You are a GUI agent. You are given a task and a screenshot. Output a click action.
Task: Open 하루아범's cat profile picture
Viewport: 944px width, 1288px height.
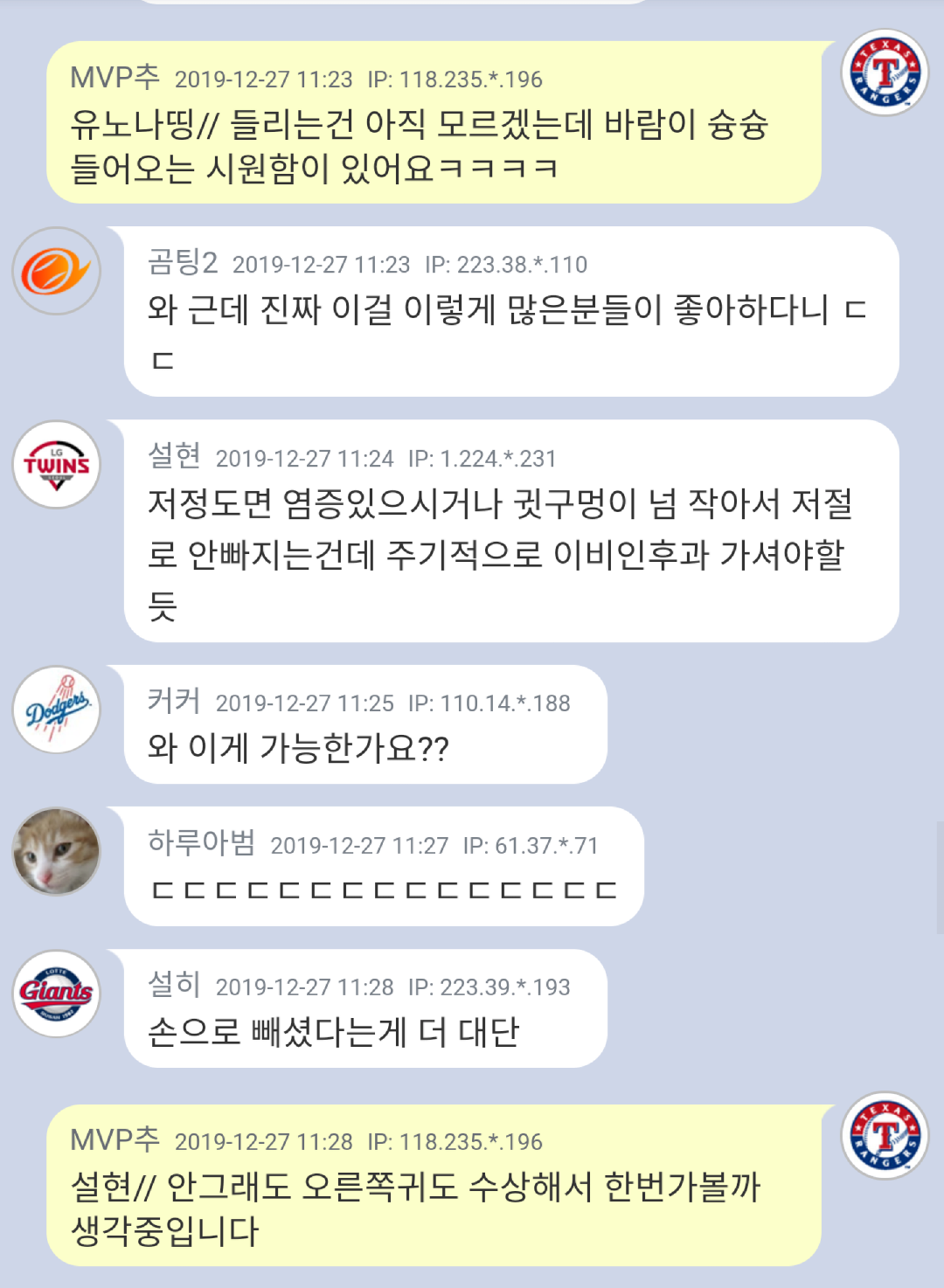[57, 851]
